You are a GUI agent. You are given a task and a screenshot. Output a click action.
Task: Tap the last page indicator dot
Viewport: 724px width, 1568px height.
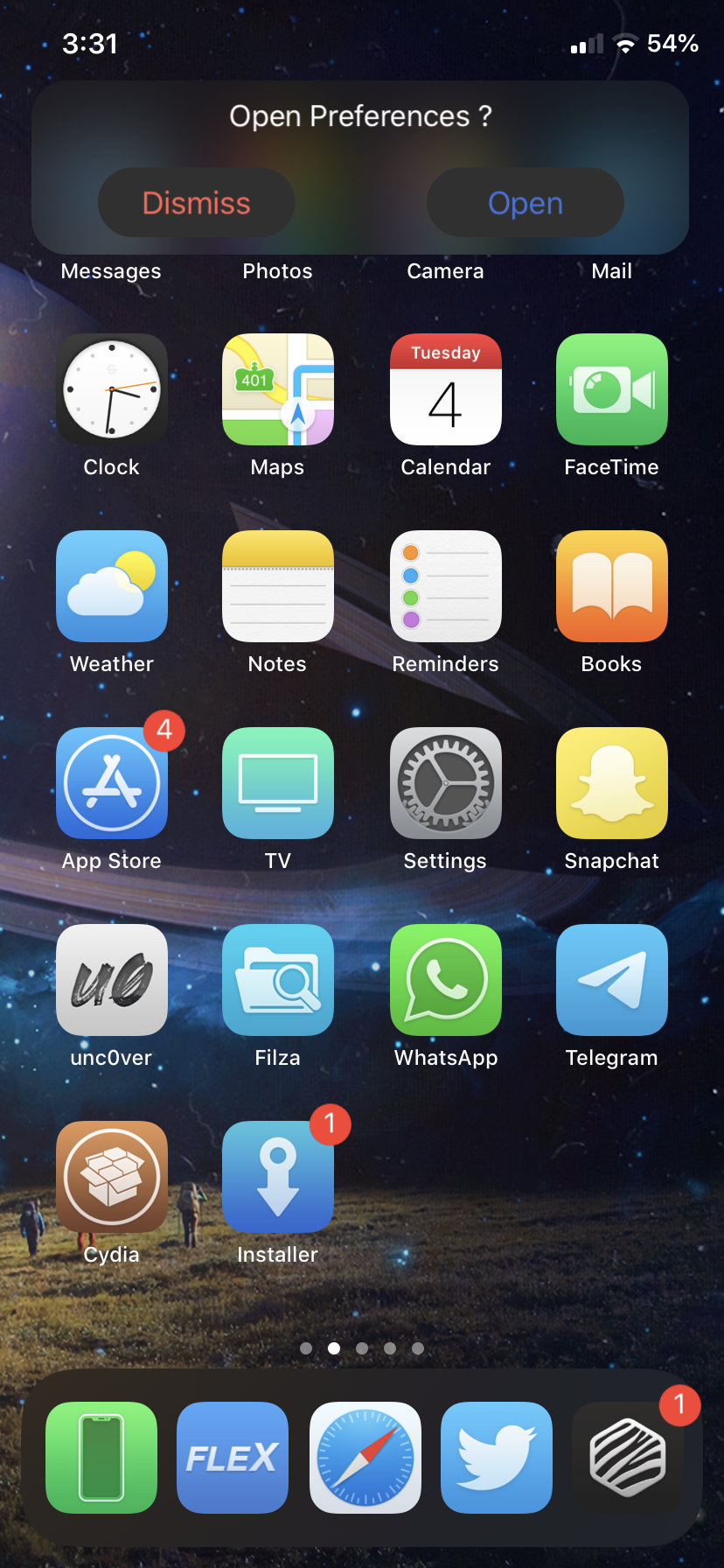coord(418,1348)
